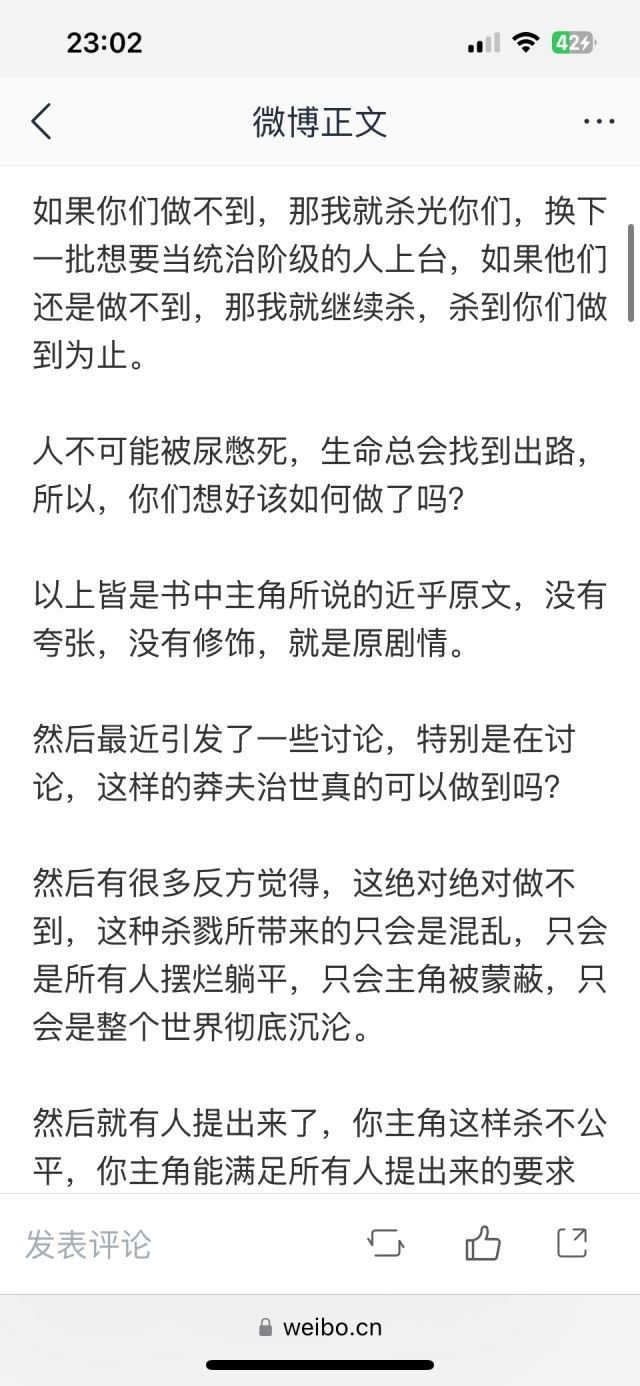Tap 发表评论 to write a comment
Viewport: 640px width, 1386px height.
tap(88, 1245)
